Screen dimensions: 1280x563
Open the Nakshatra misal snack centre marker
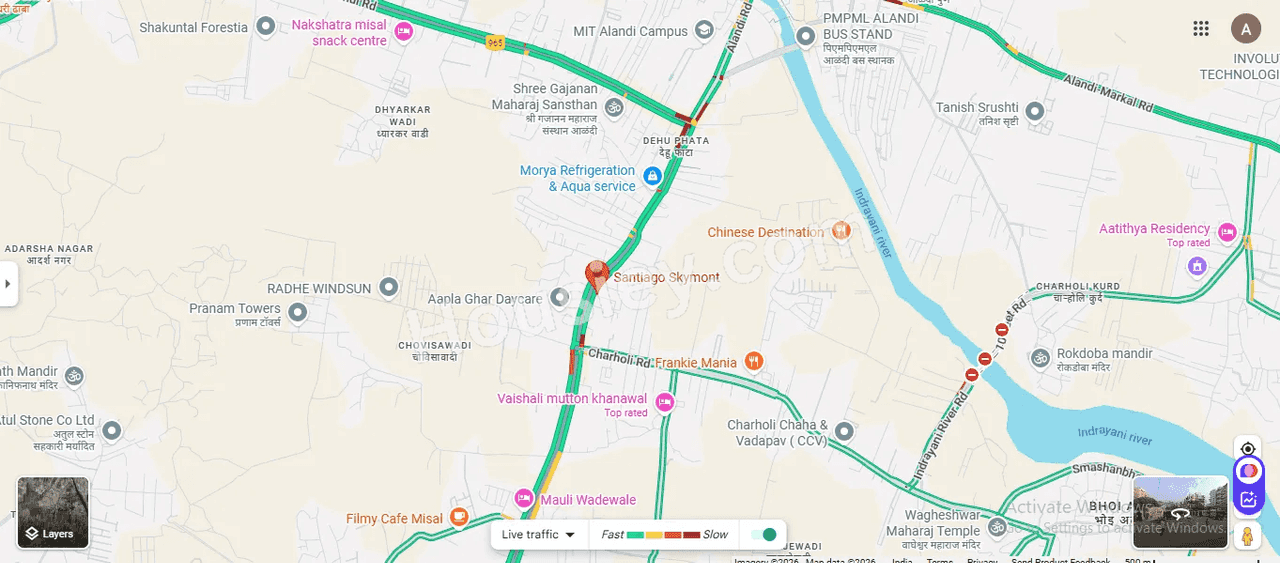[403, 32]
